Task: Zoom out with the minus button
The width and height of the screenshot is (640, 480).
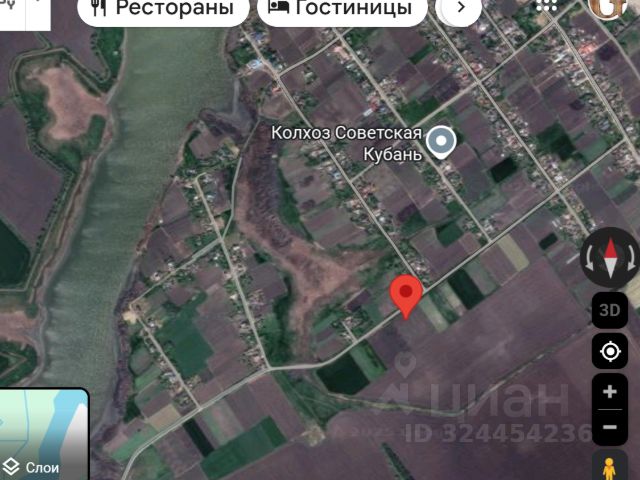Action: (x=609, y=429)
